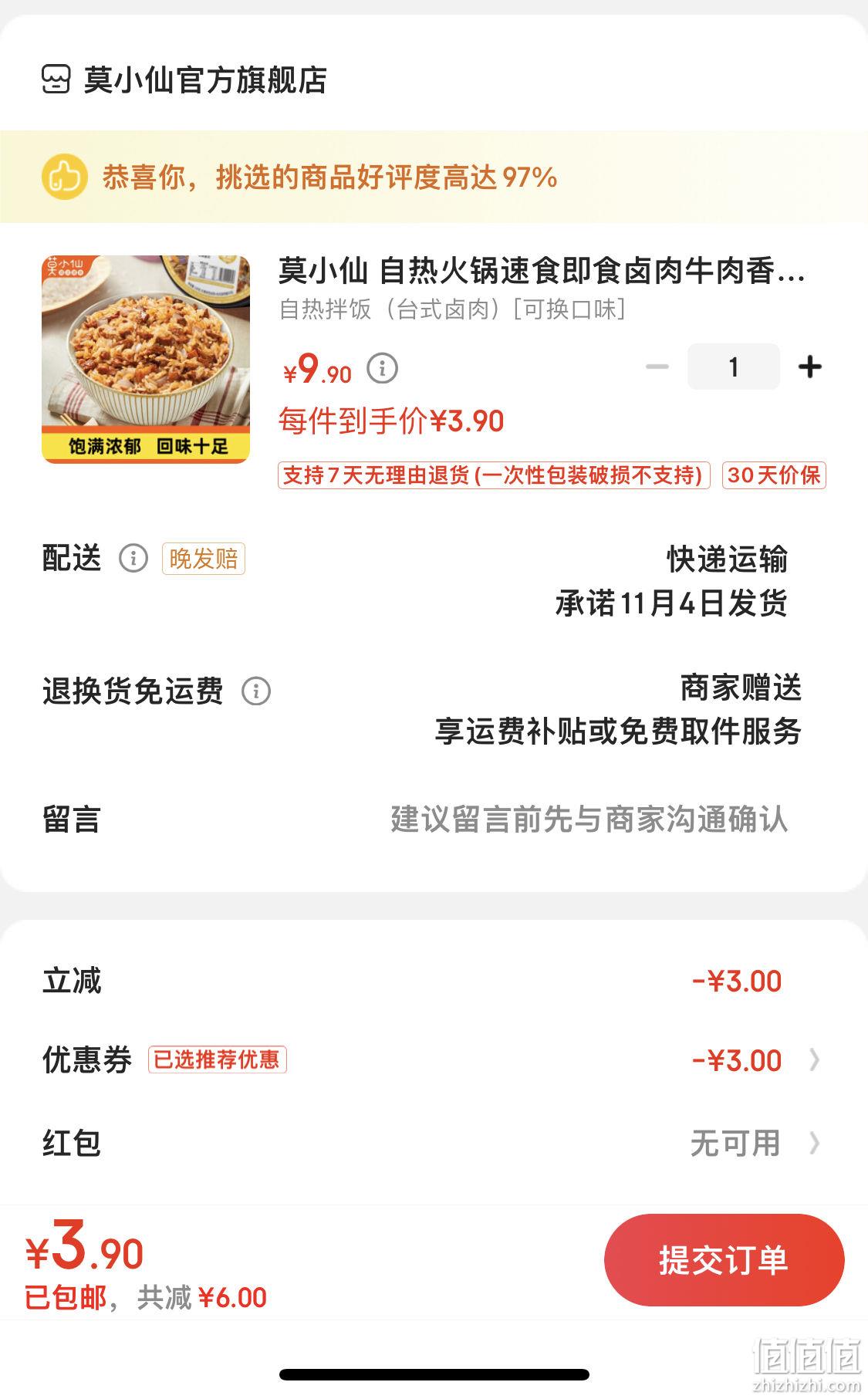Open the 优惠券 coupon selection row
Screen dimensions: 868x1399
tap(434, 1060)
